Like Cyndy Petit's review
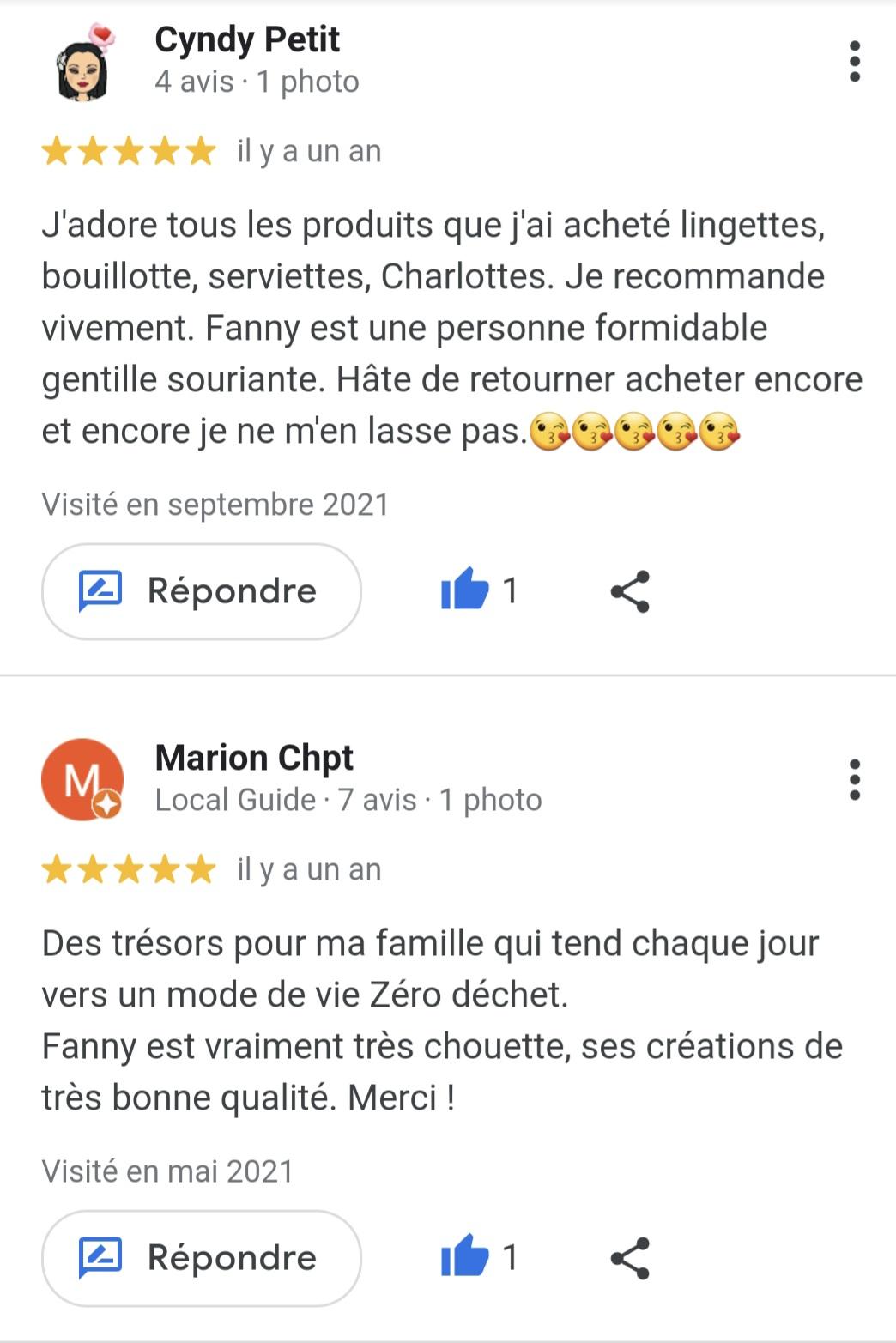Image resolution: width=896 pixels, height=1343 pixels. 464,590
